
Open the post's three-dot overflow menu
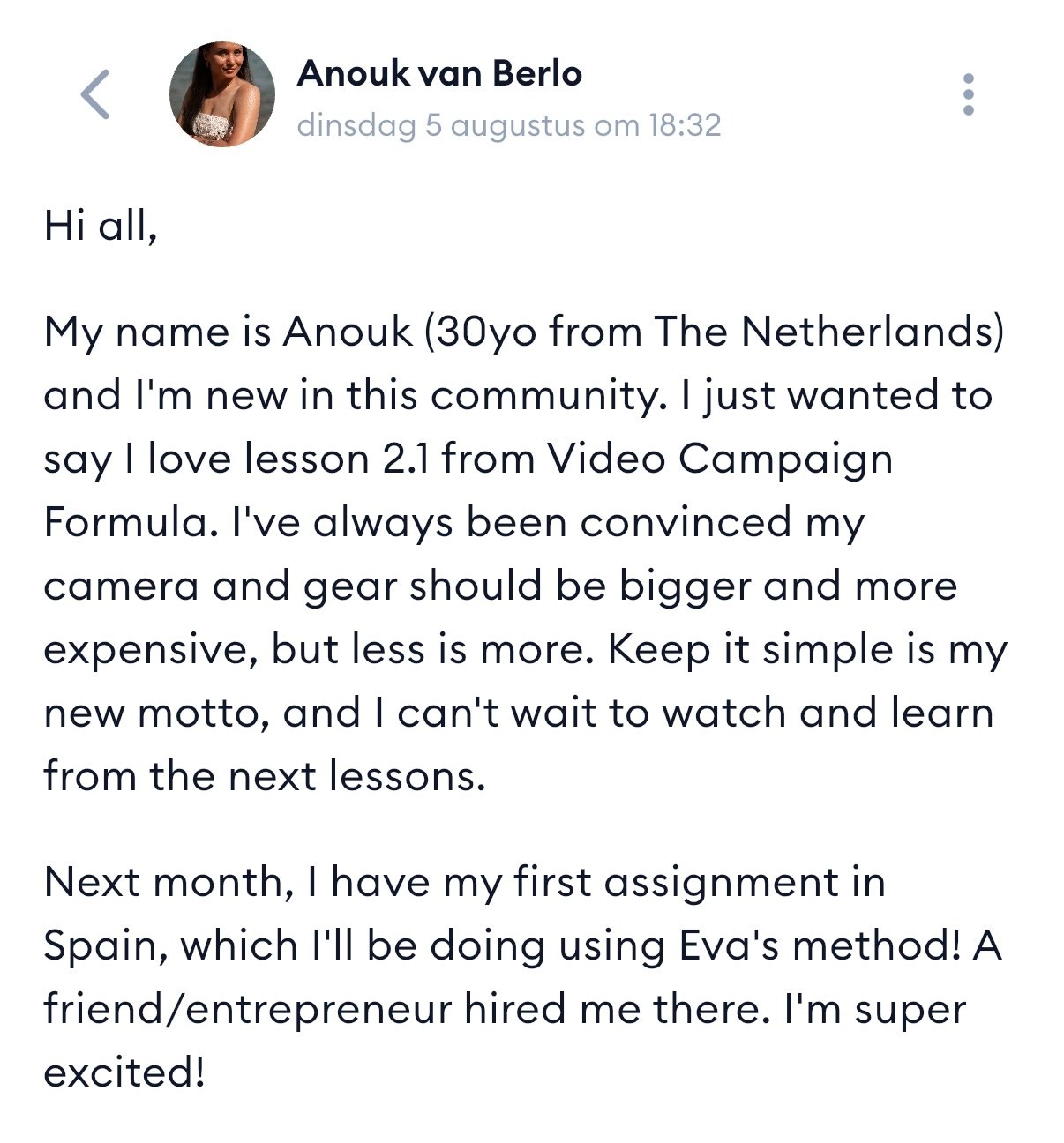pyautogui.click(x=969, y=94)
